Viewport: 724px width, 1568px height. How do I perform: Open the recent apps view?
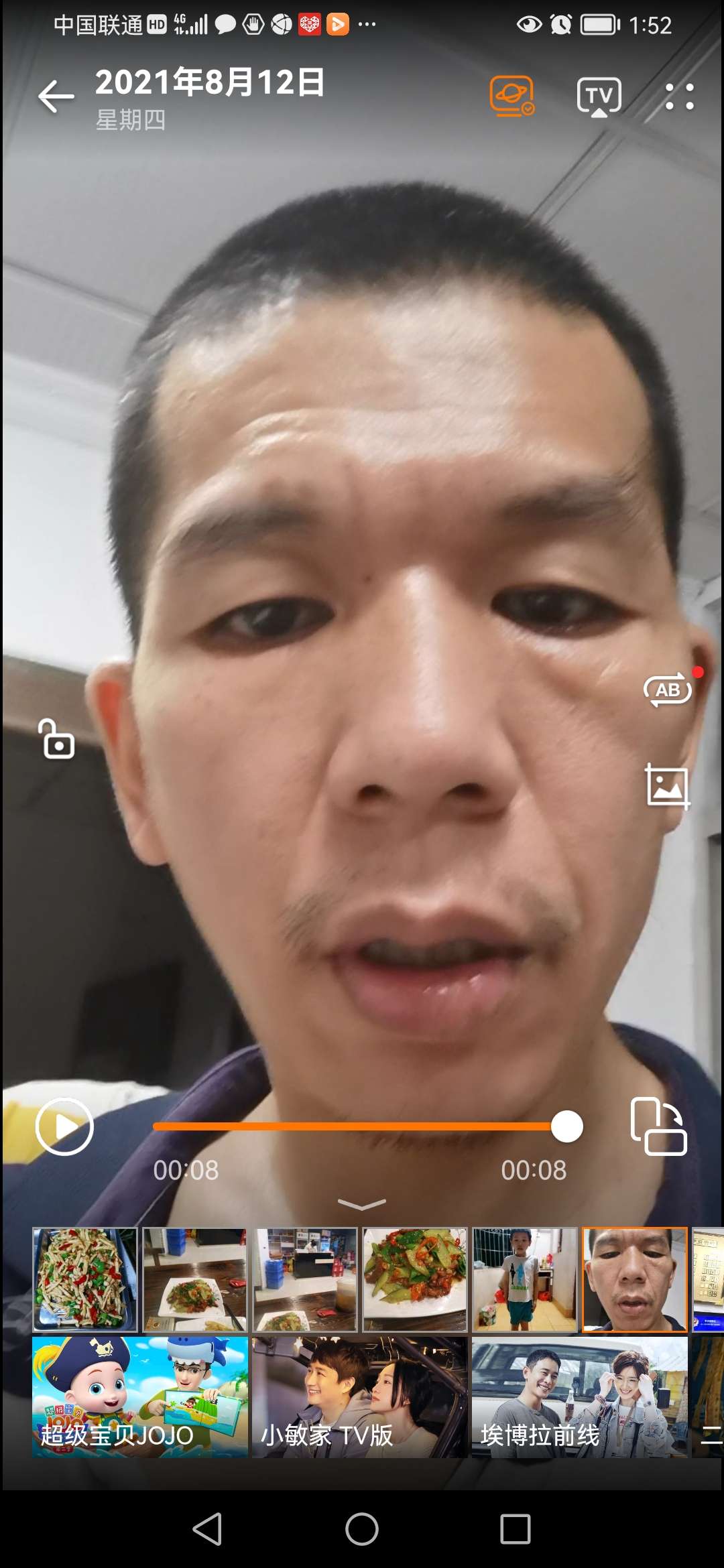coord(515,1530)
